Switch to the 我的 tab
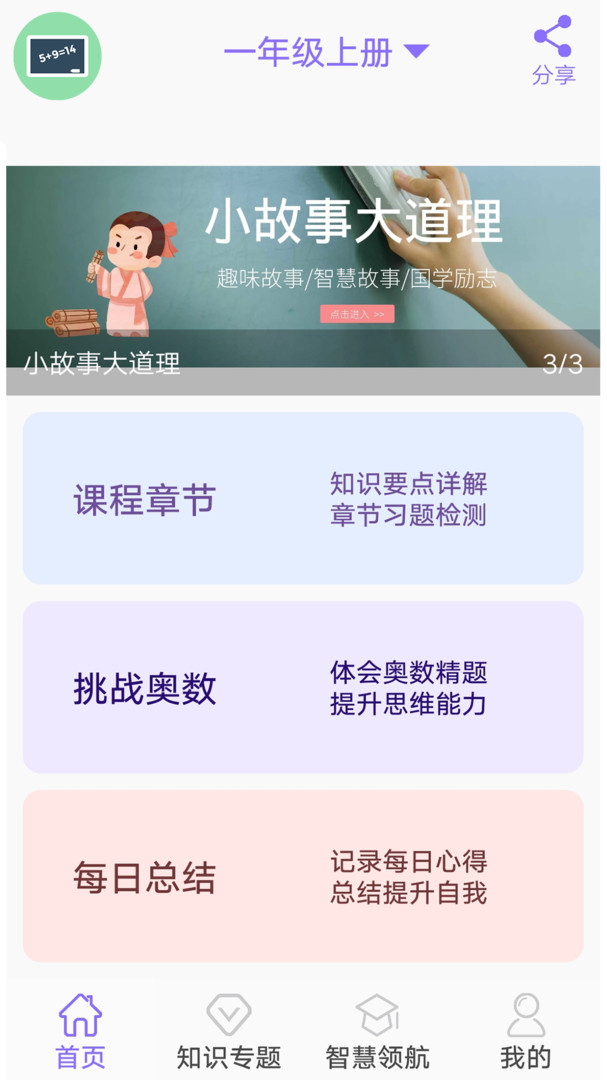This screenshot has height=1080, width=607. point(525,1031)
